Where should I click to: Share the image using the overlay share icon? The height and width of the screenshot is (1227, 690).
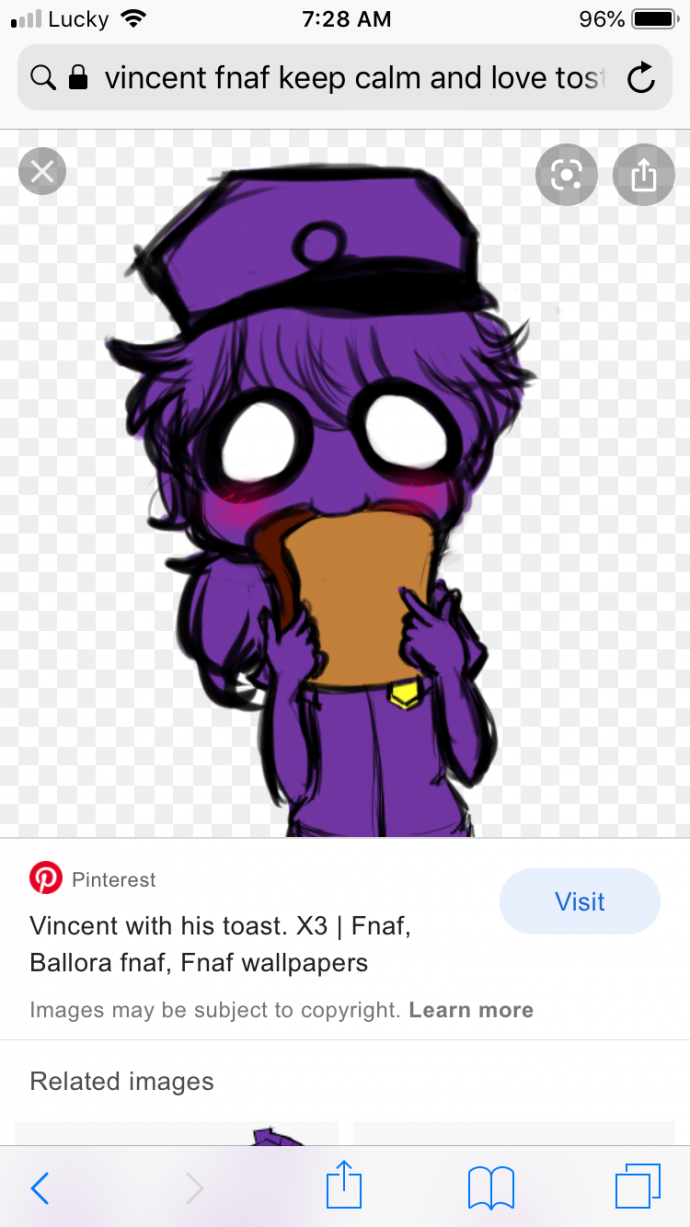(x=643, y=176)
